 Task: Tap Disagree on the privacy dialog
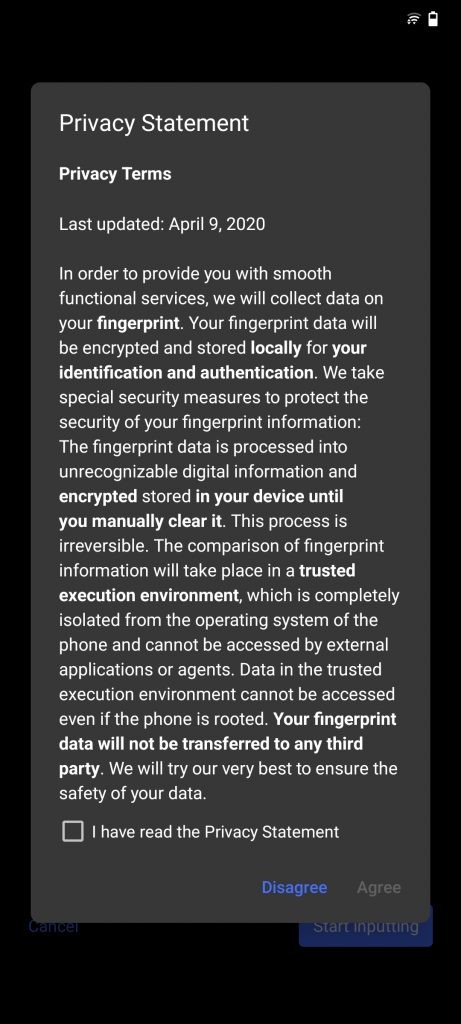[294, 888]
